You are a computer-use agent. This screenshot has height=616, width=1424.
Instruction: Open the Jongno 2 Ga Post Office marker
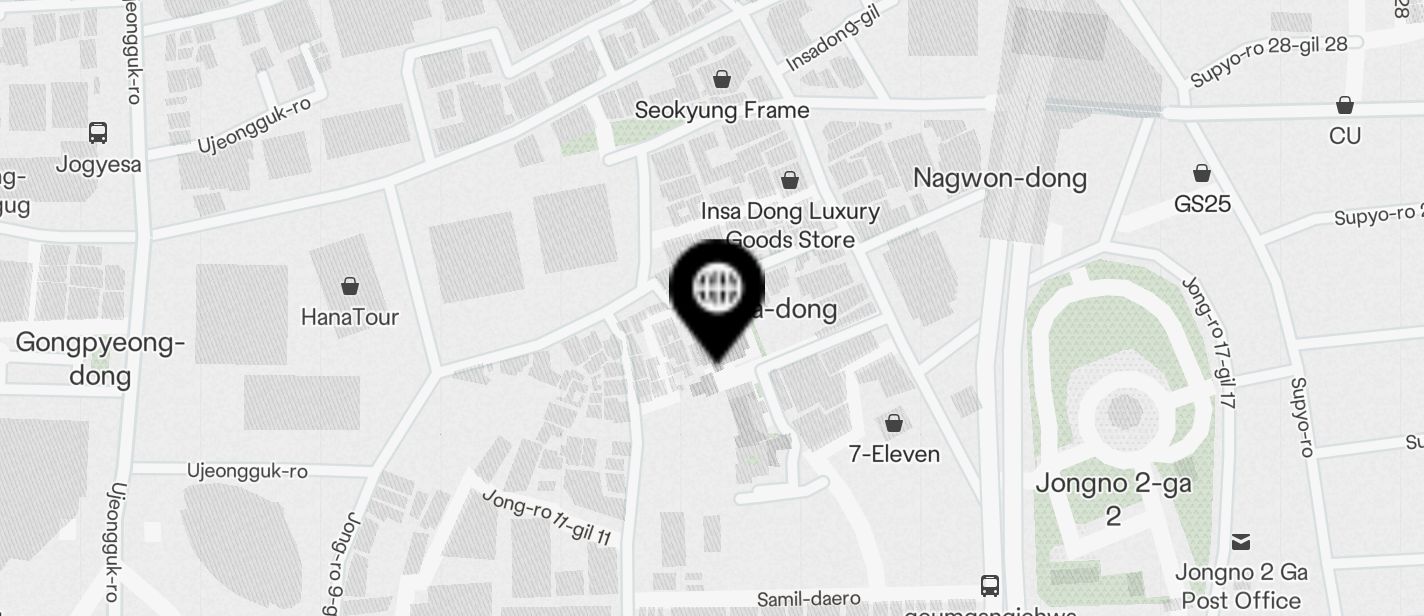(x=1241, y=542)
